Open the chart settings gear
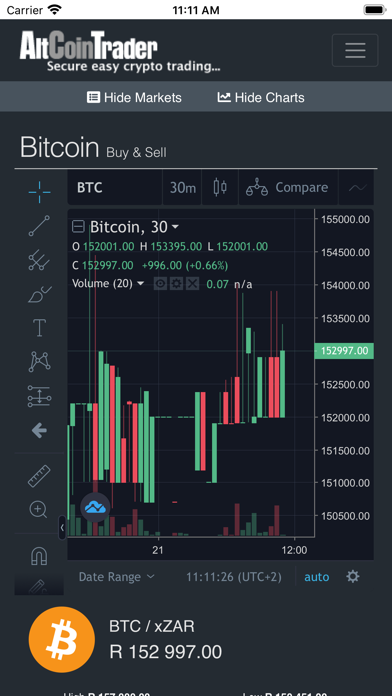Viewport: 392px width, 696px height. click(x=353, y=577)
